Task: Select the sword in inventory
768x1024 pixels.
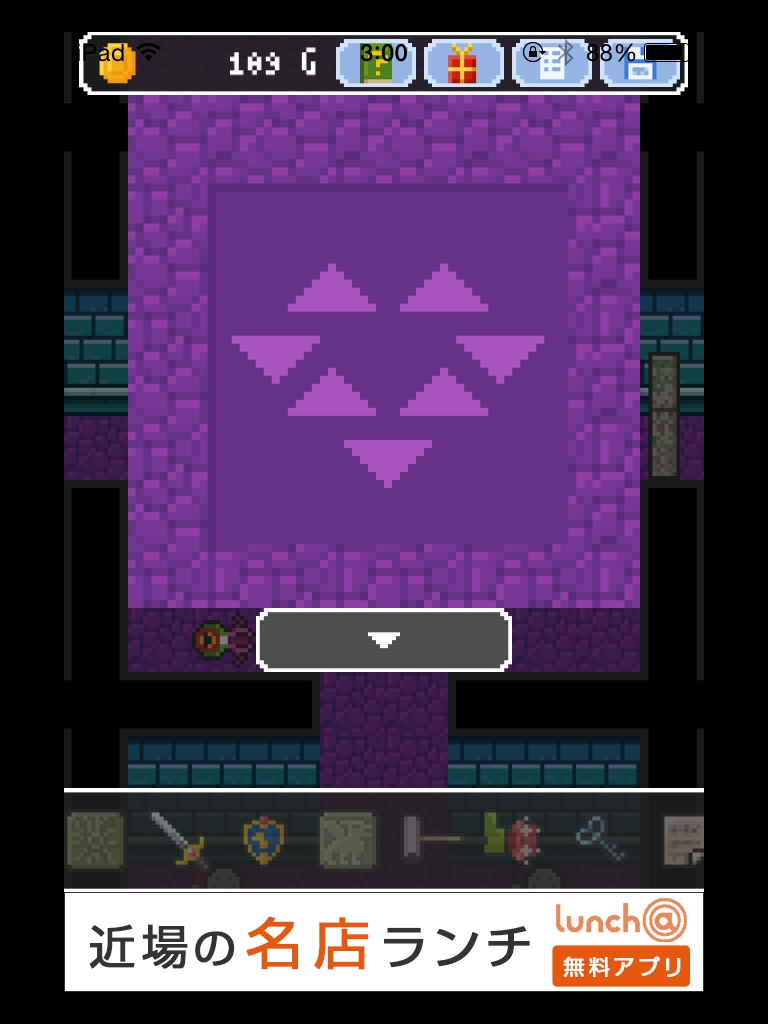Action: [178, 839]
